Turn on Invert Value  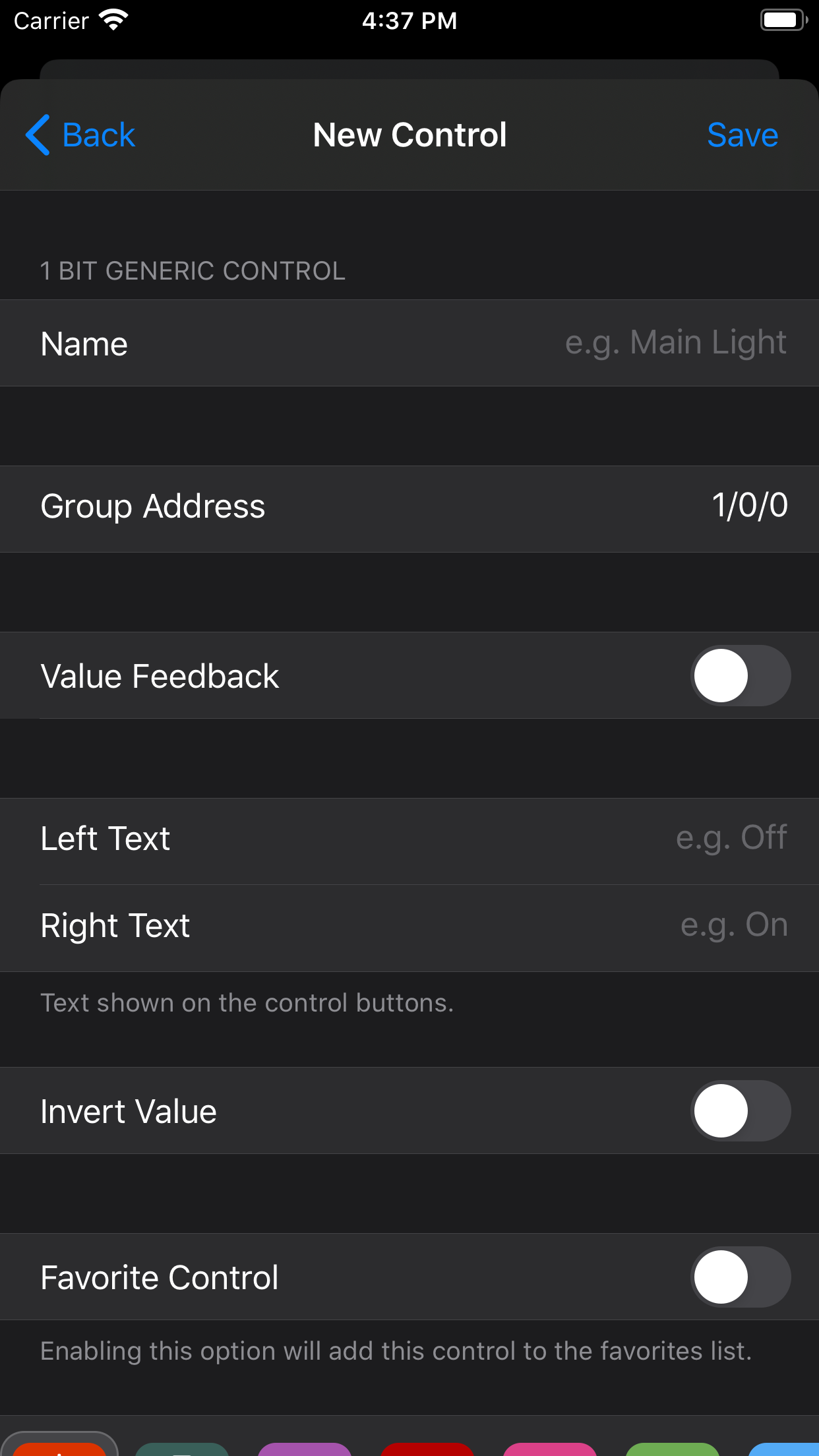tap(741, 1110)
